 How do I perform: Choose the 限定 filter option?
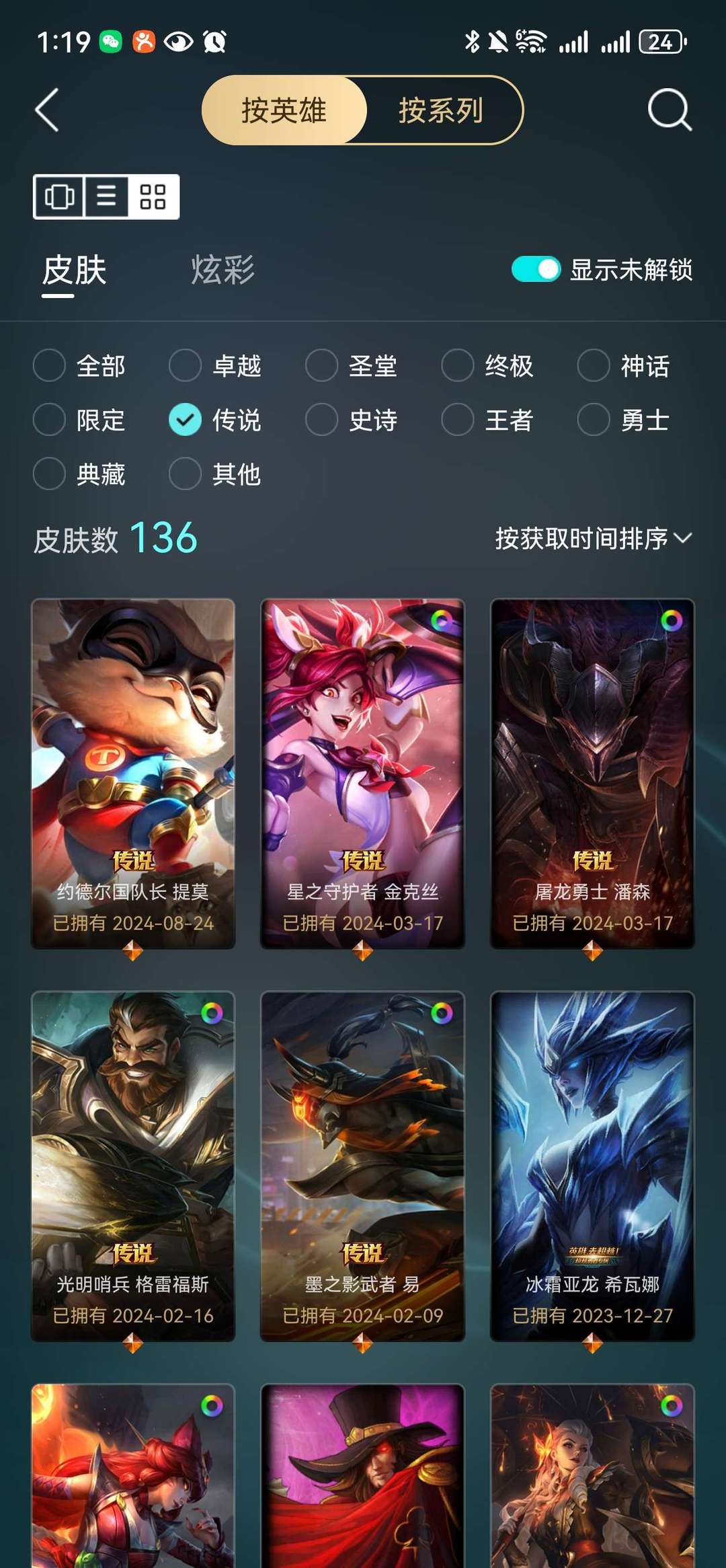tap(49, 420)
